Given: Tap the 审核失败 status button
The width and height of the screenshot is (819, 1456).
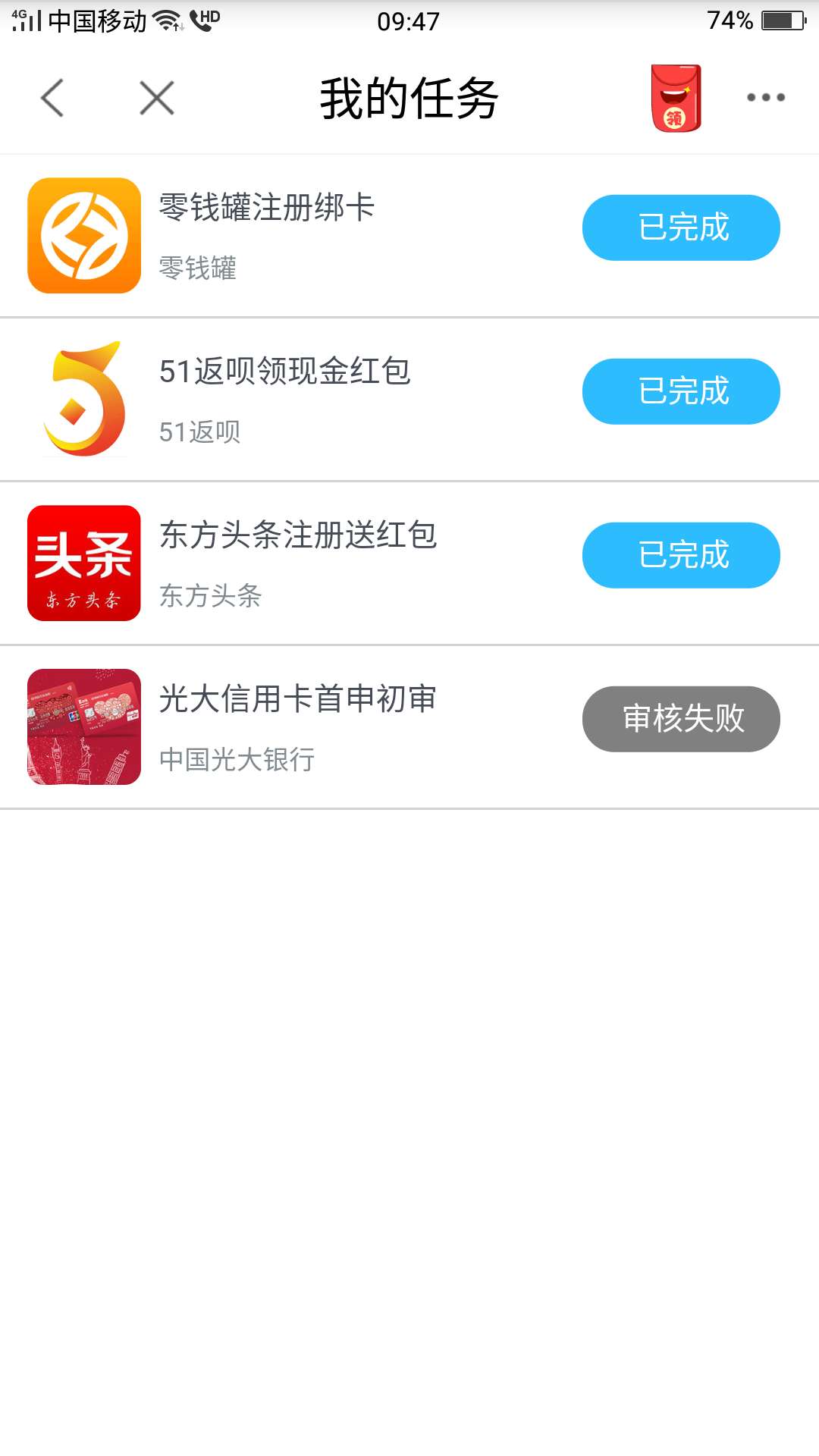Looking at the screenshot, I should click(680, 718).
